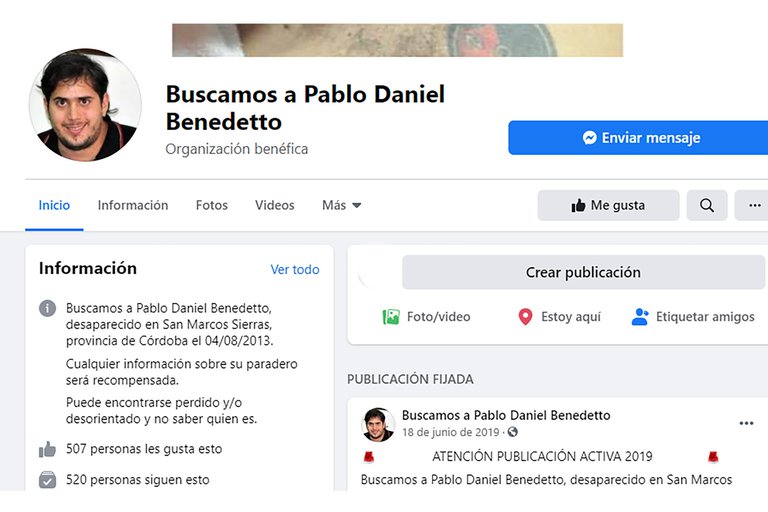Open the Videos tab
The width and height of the screenshot is (768, 512).
click(274, 205)
